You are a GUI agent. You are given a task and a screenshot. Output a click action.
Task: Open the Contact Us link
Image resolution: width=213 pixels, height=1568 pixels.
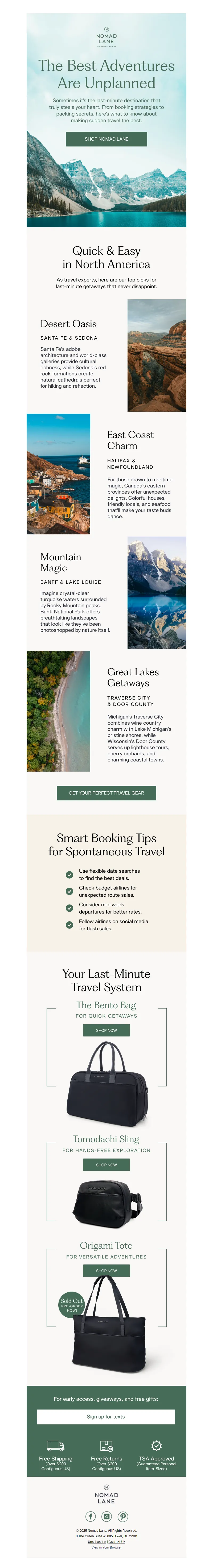[x=117, y=1542]
